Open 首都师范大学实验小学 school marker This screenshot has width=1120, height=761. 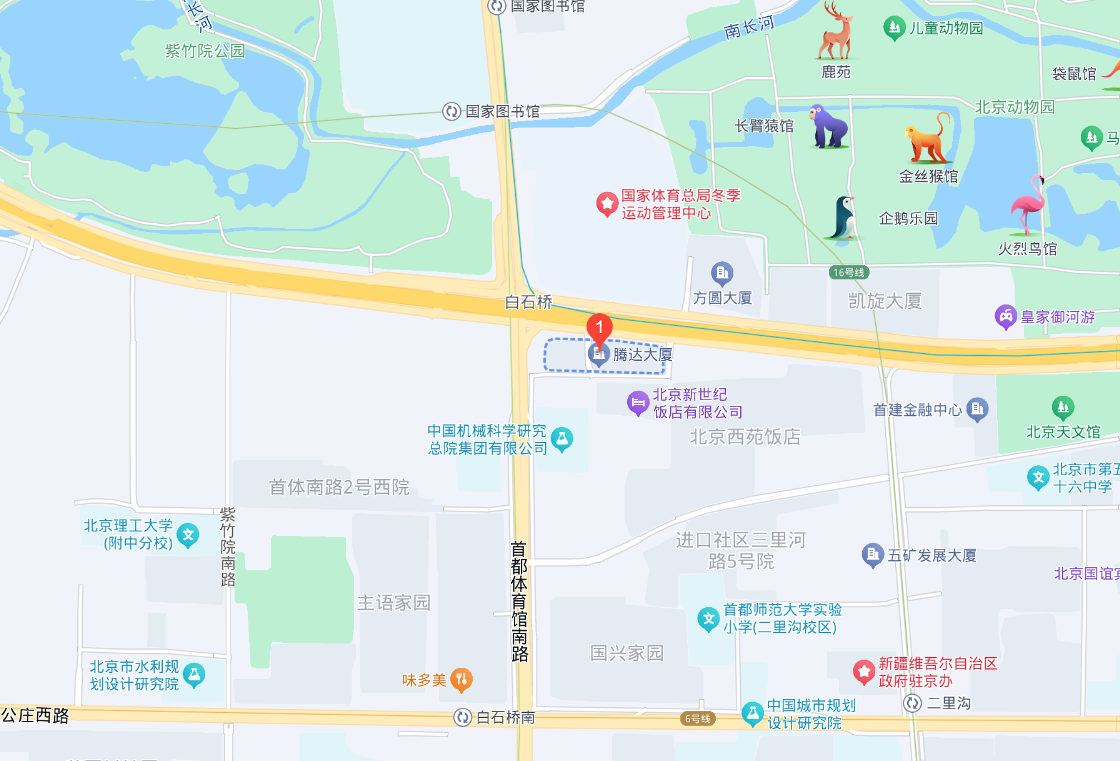709,619
